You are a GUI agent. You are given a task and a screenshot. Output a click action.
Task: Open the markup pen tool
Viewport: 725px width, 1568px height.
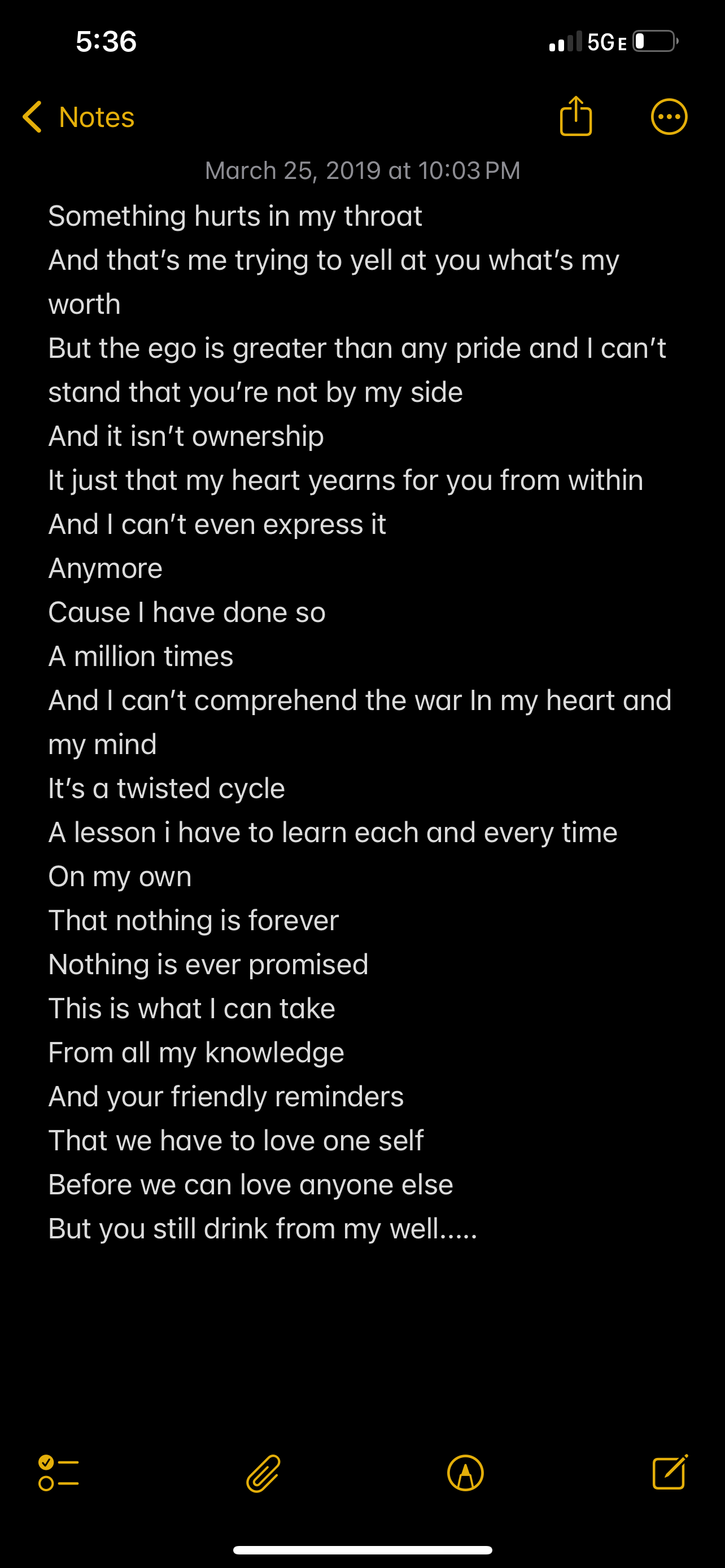pos(465,1473)
